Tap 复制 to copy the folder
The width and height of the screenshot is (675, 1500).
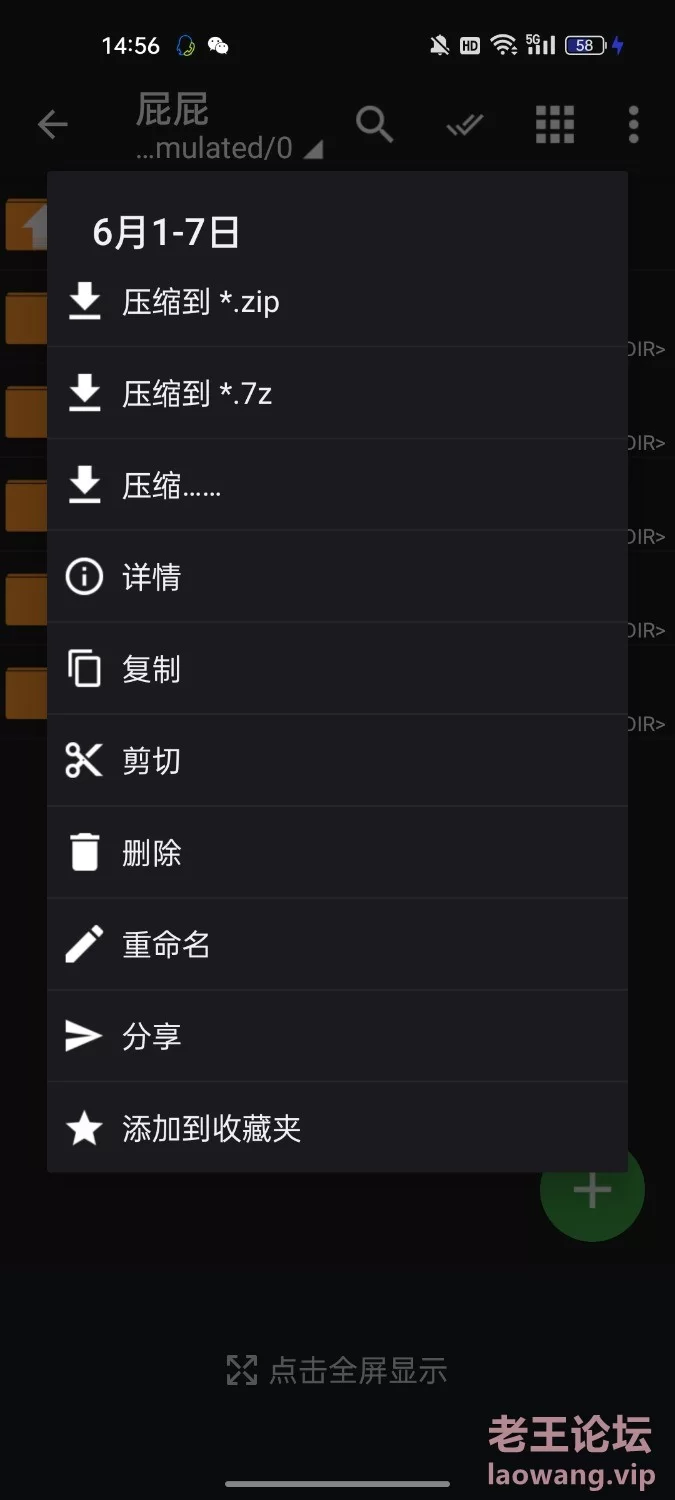(x=337, y=669)
